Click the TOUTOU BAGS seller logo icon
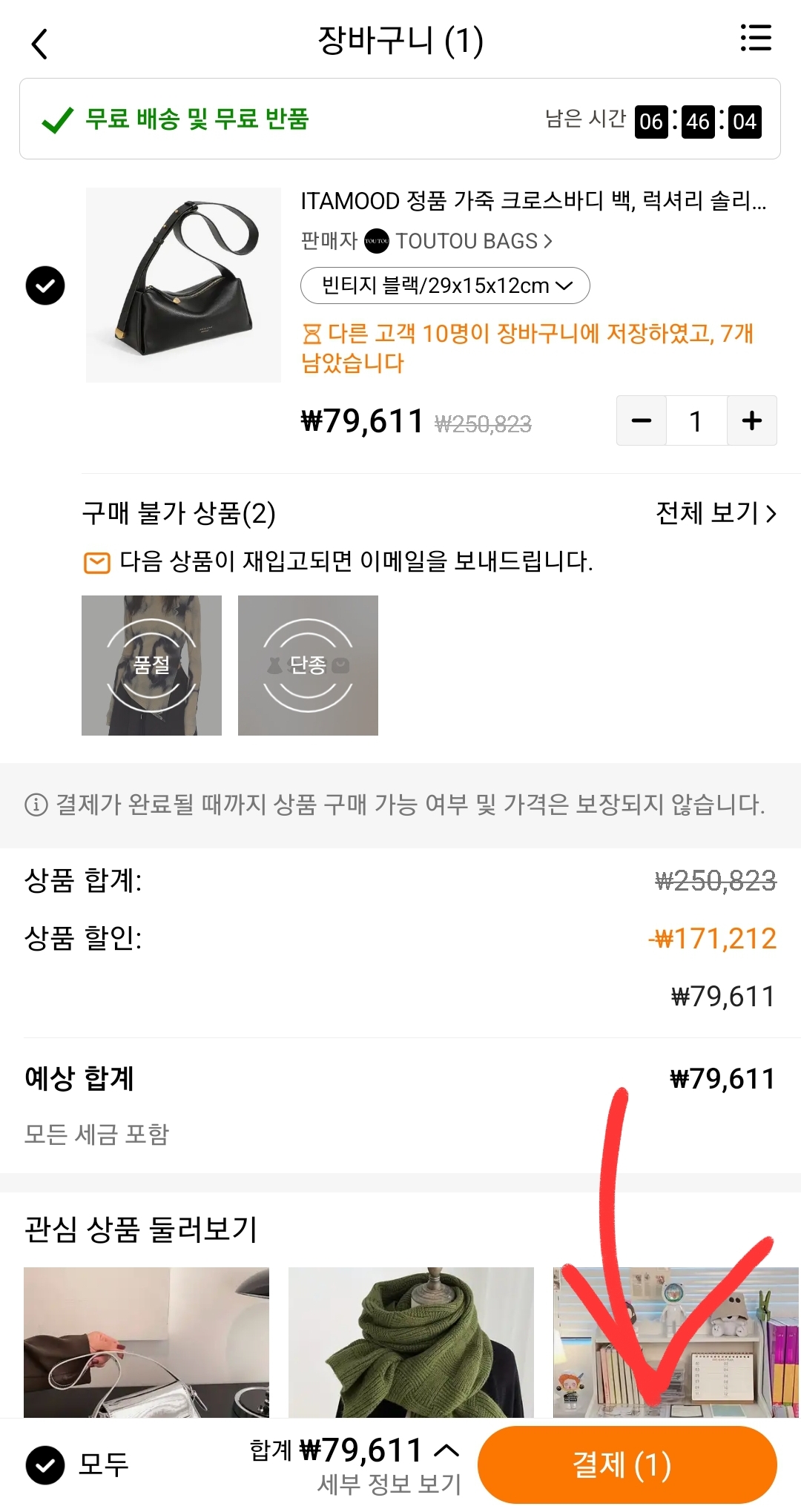The image size is (801, 1512). [x=377, y=241]
